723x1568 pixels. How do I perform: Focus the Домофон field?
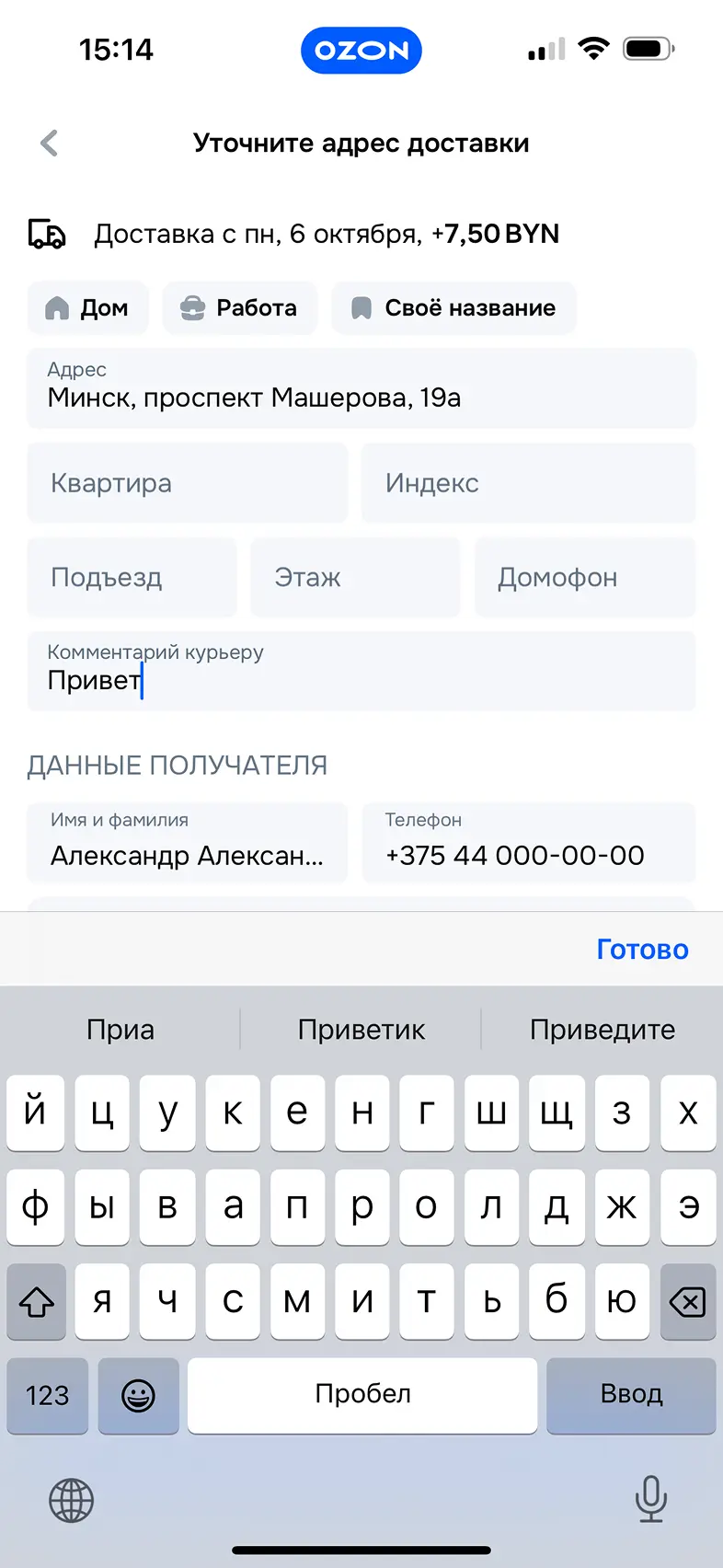[x=584, y=578]
